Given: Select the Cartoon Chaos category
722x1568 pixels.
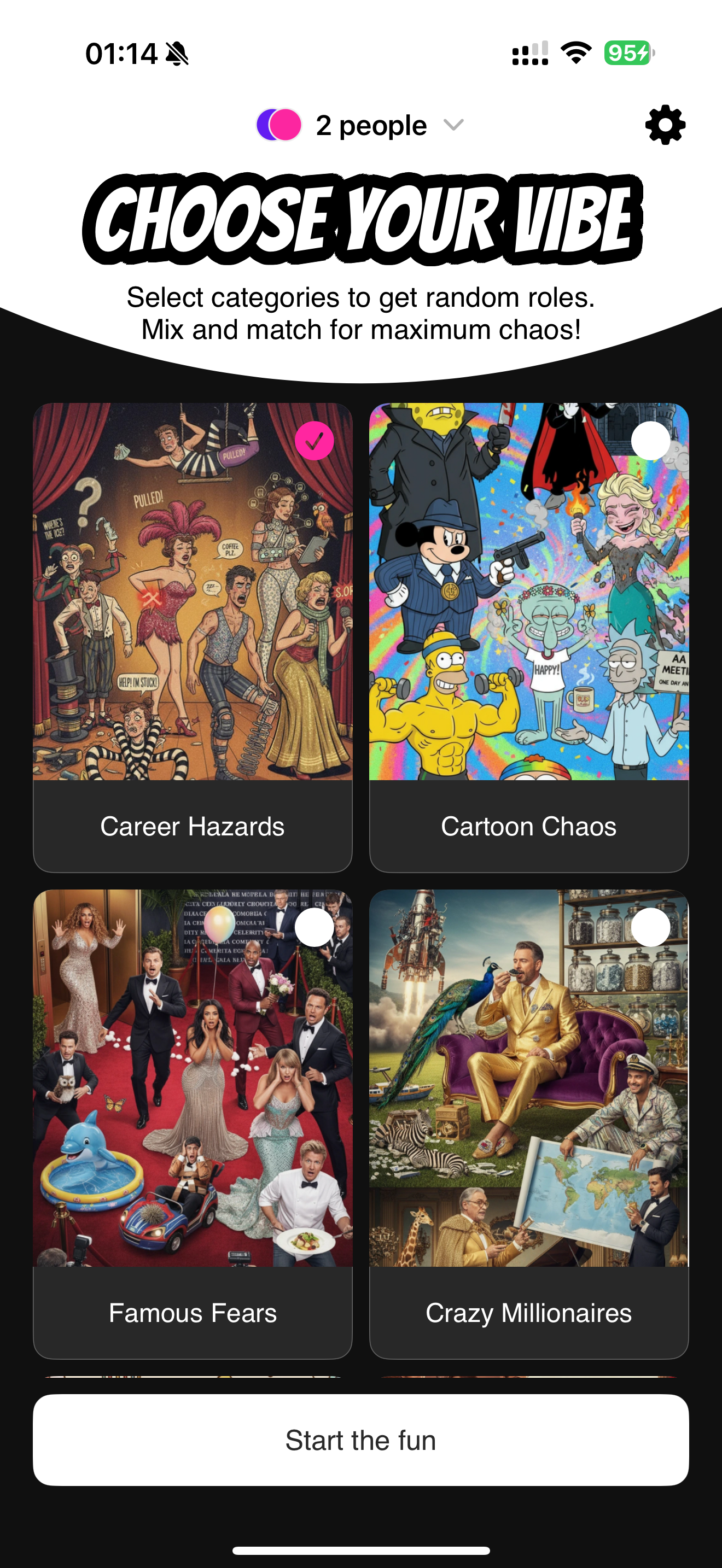Looking at the screenshot, I should coord(650,441).
